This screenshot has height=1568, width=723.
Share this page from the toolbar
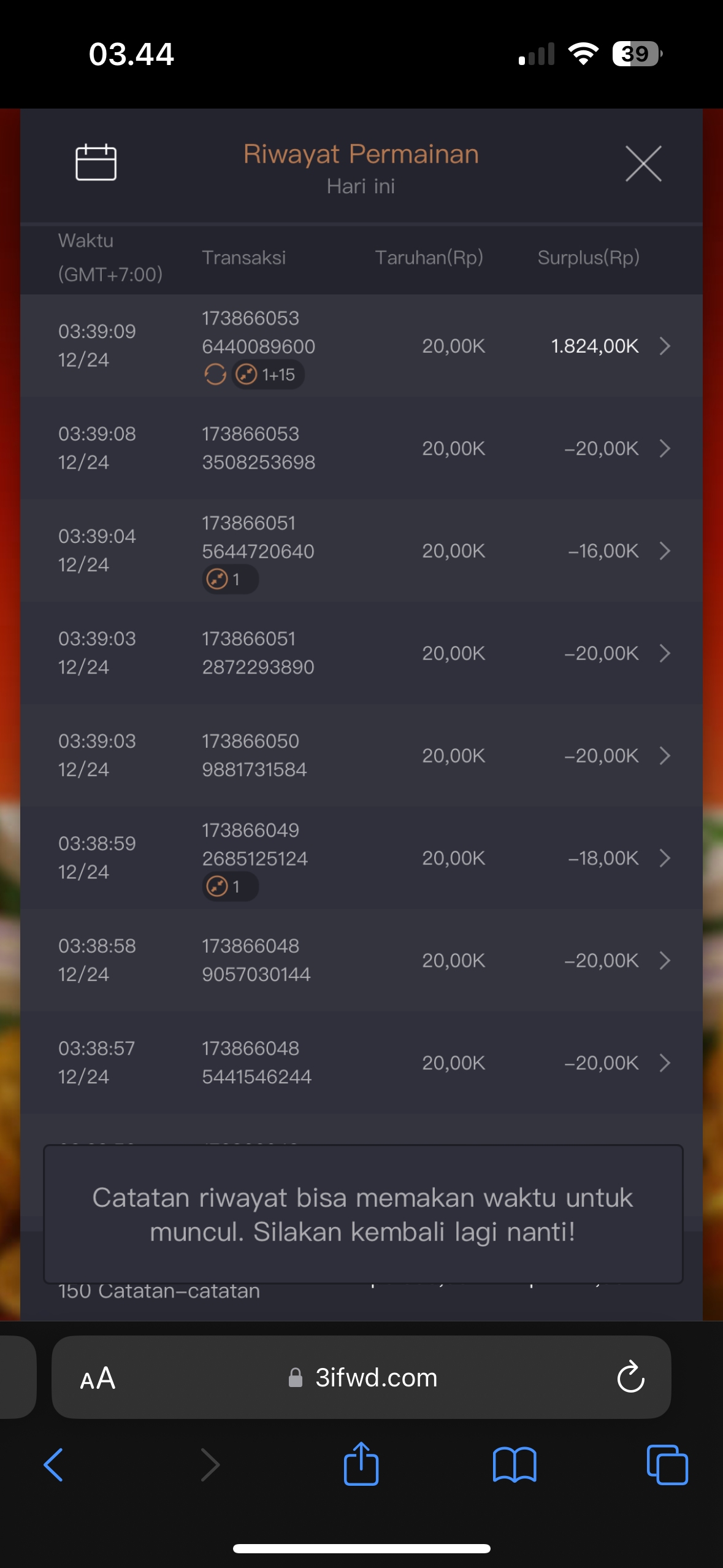click(x=361, y=1464)
